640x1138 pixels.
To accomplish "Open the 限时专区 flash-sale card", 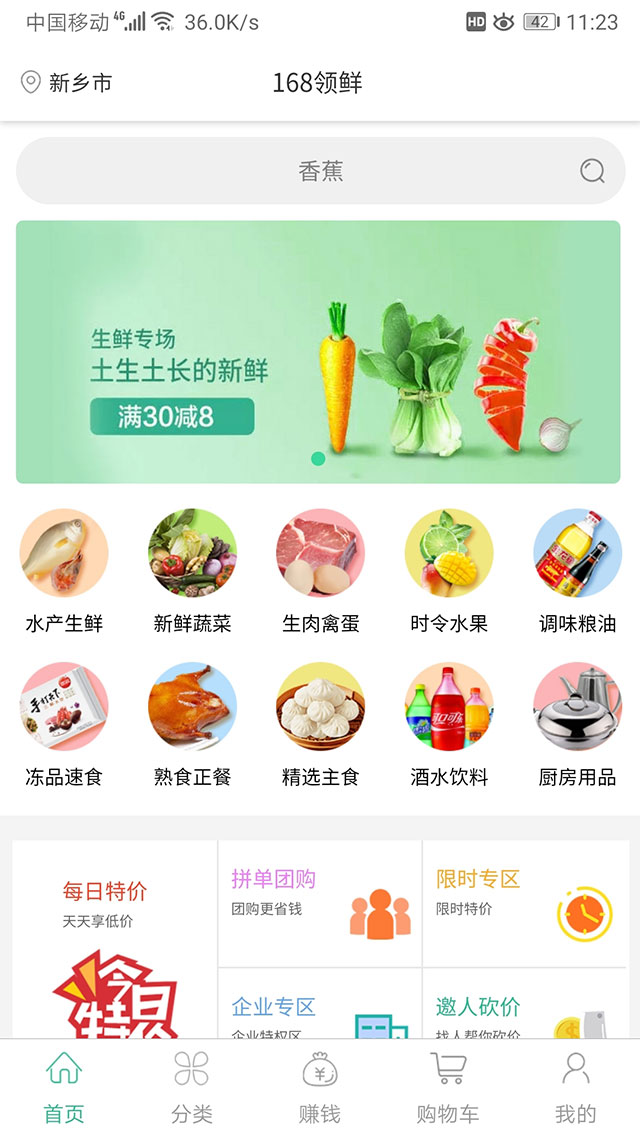I will (525, 903).
